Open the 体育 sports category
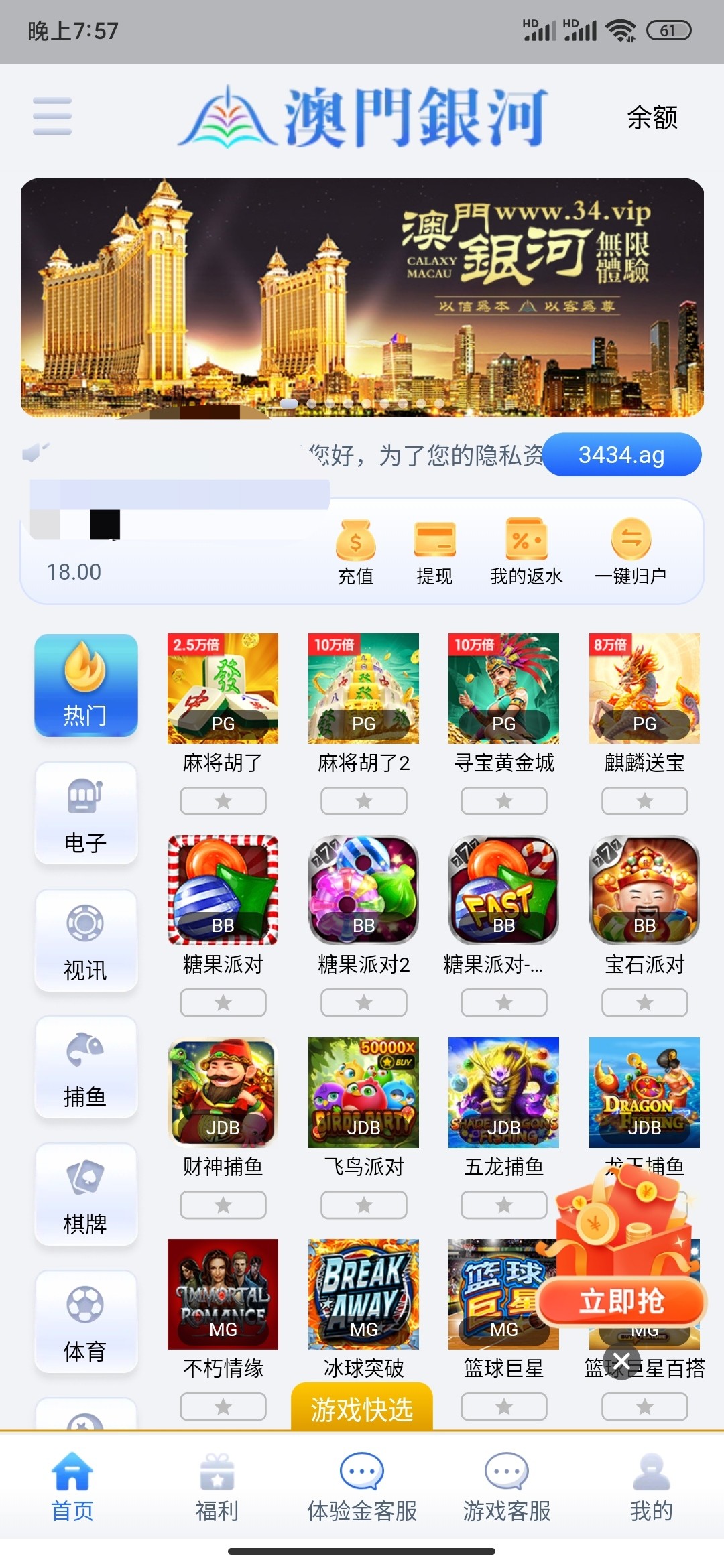This screenshot has height=1568, width=724. (x=86, y=1322)
